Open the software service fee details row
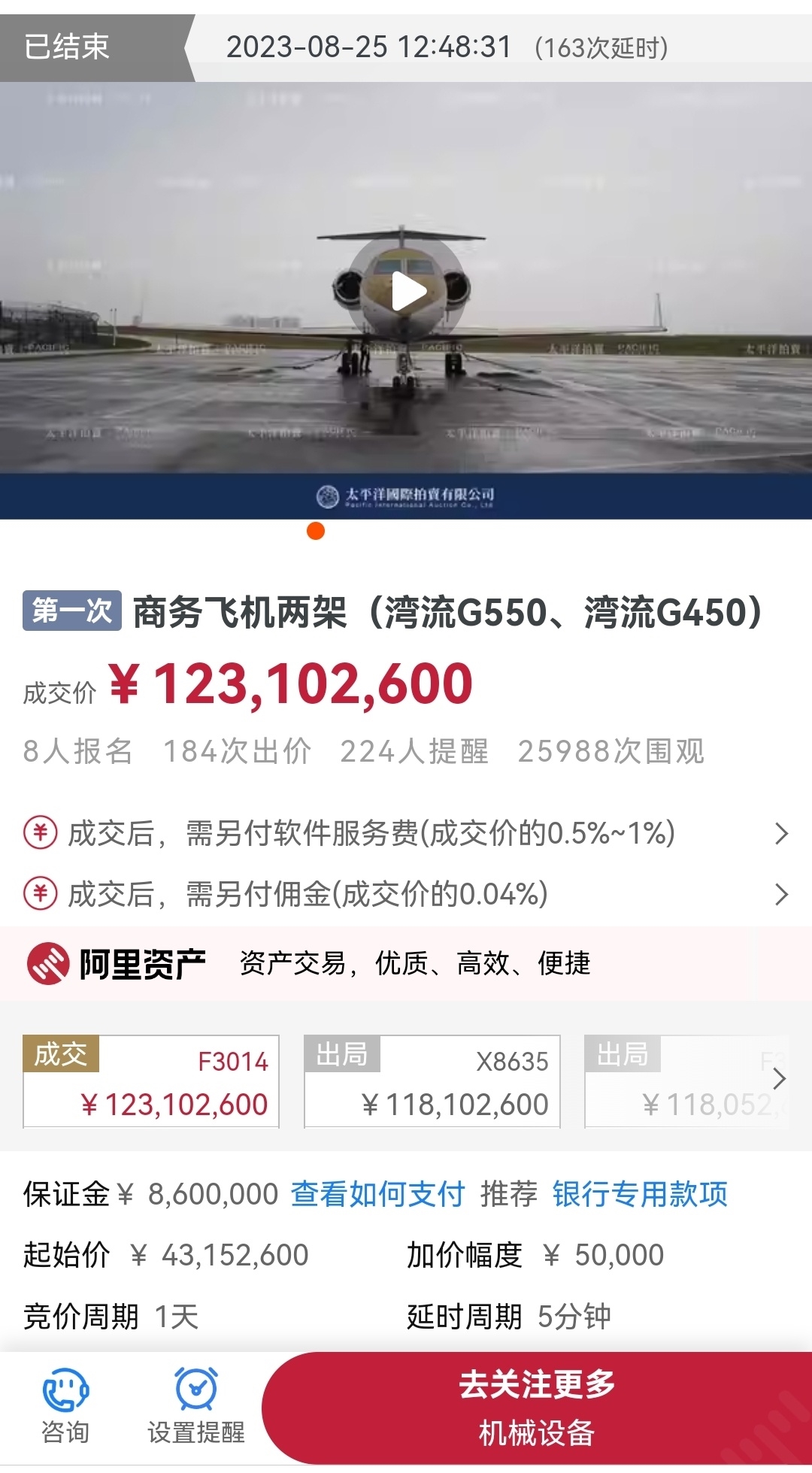This screenshot has height=1473, width=812. (406, 833)
